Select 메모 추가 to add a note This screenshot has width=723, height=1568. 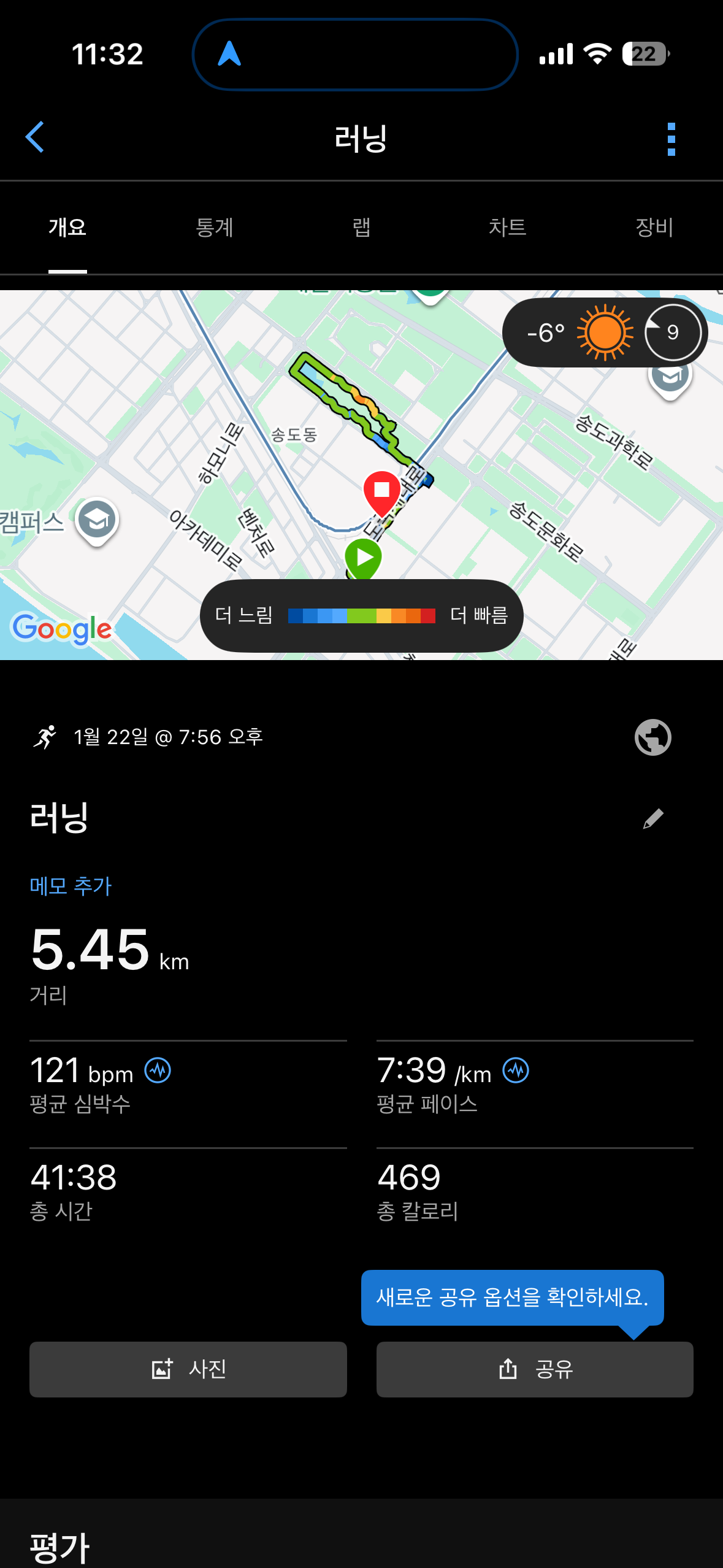(70, 885)
